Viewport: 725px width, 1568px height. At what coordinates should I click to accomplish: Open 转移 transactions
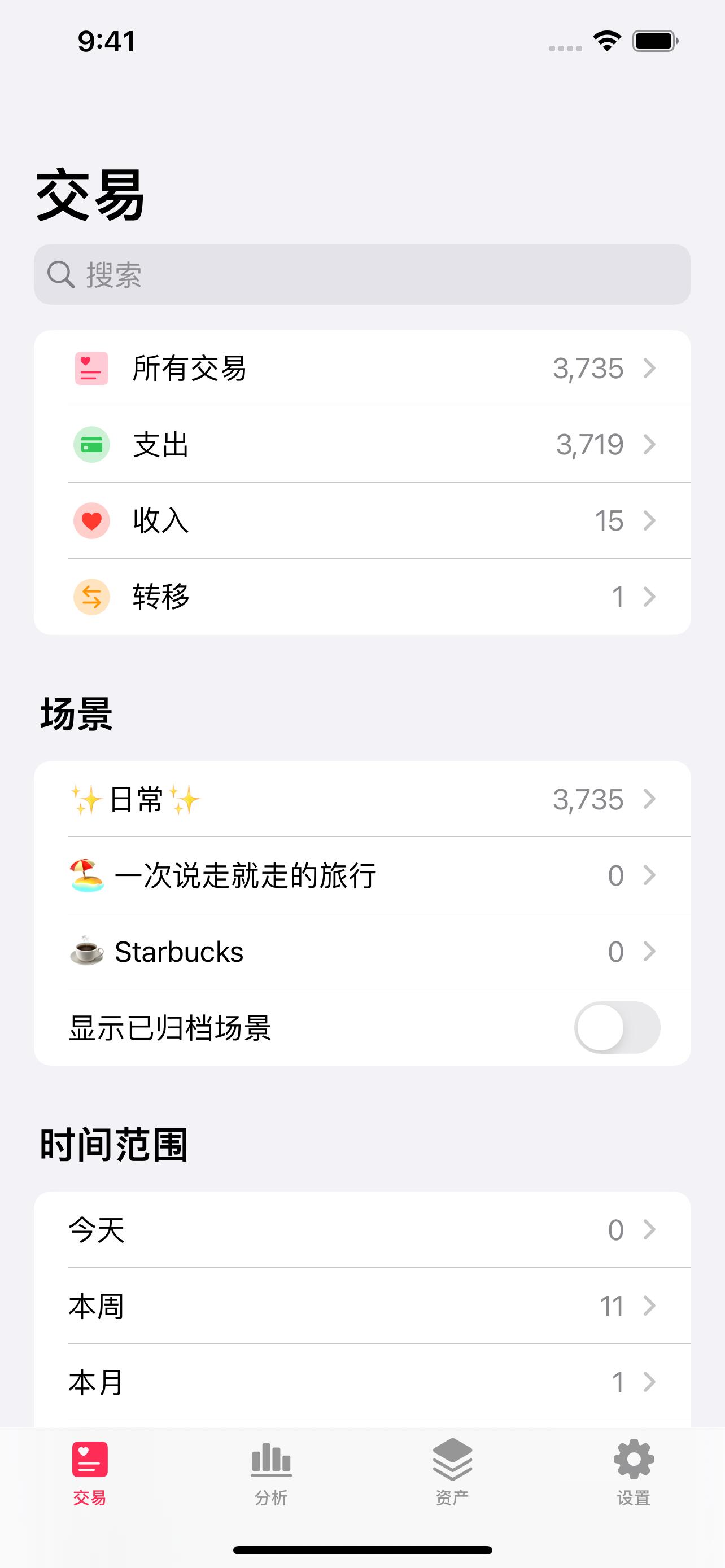point(362,597)
